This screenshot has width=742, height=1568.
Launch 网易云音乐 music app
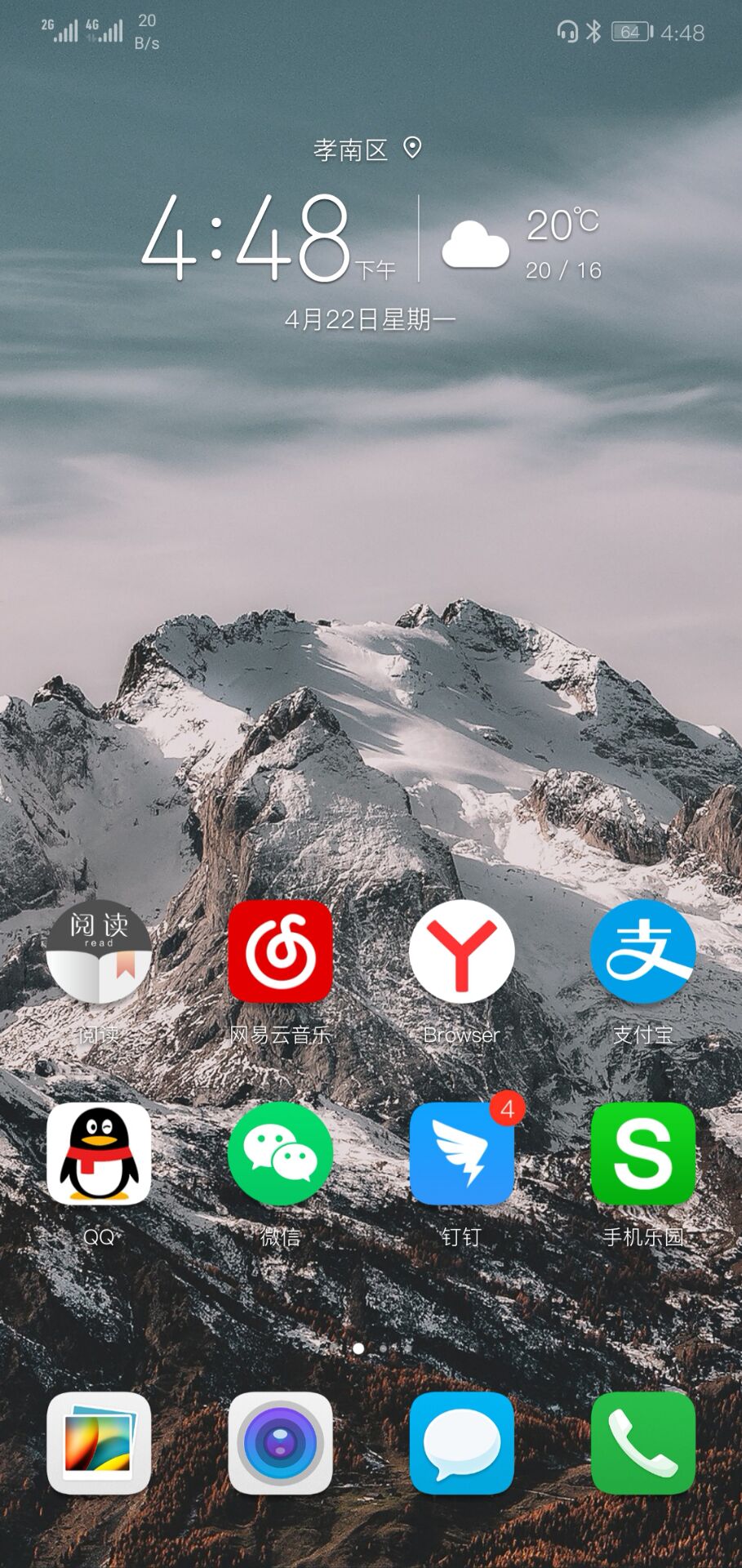point(280,952)
